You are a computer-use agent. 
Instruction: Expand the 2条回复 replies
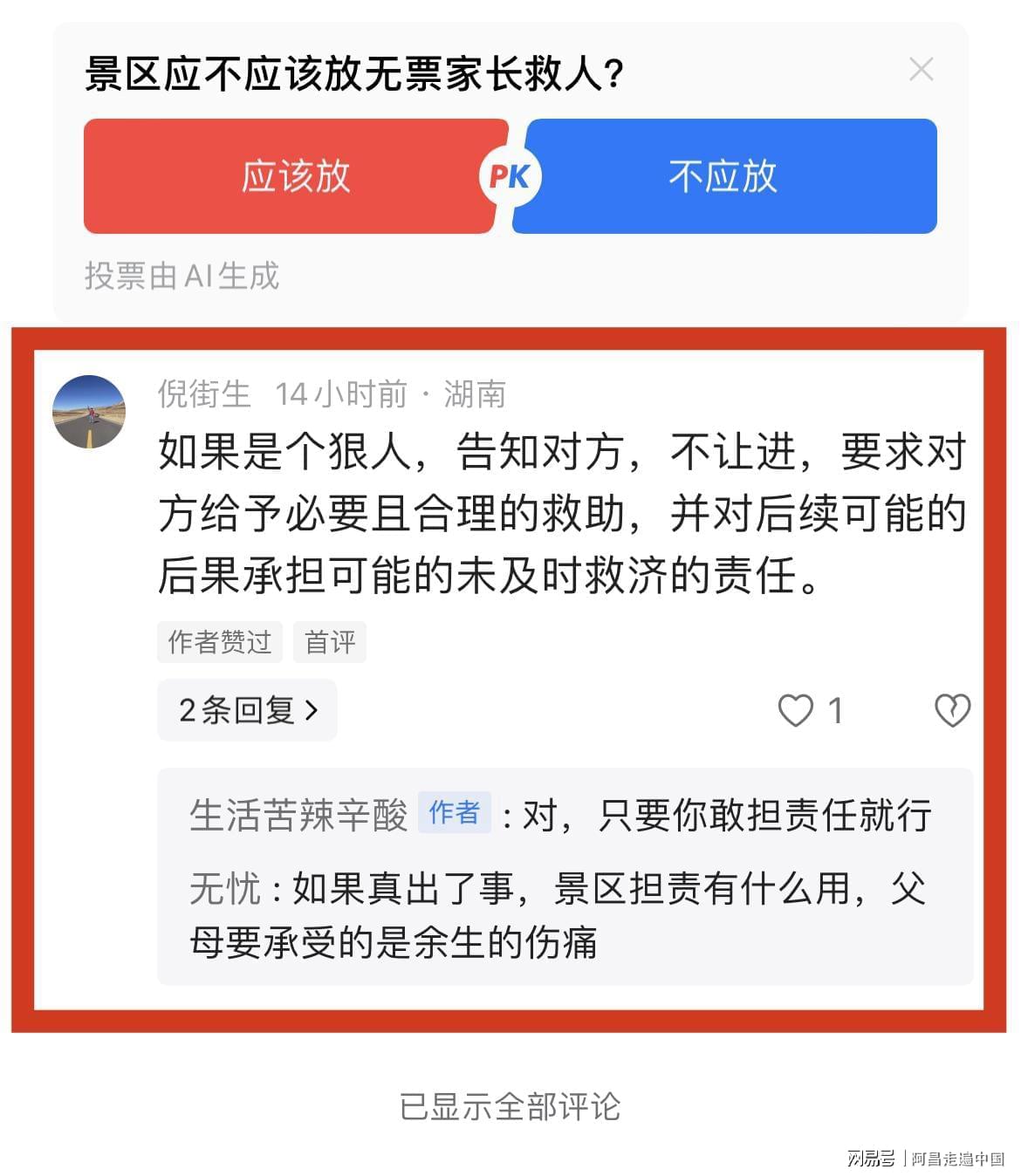coord(247,710)
